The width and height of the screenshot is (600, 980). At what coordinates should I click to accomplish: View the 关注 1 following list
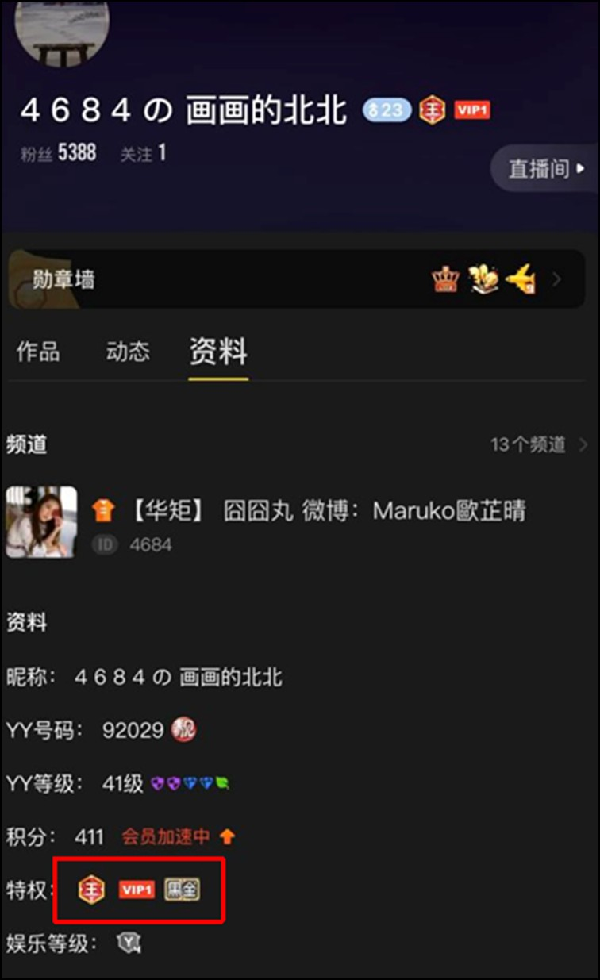(x=143, y=154)
